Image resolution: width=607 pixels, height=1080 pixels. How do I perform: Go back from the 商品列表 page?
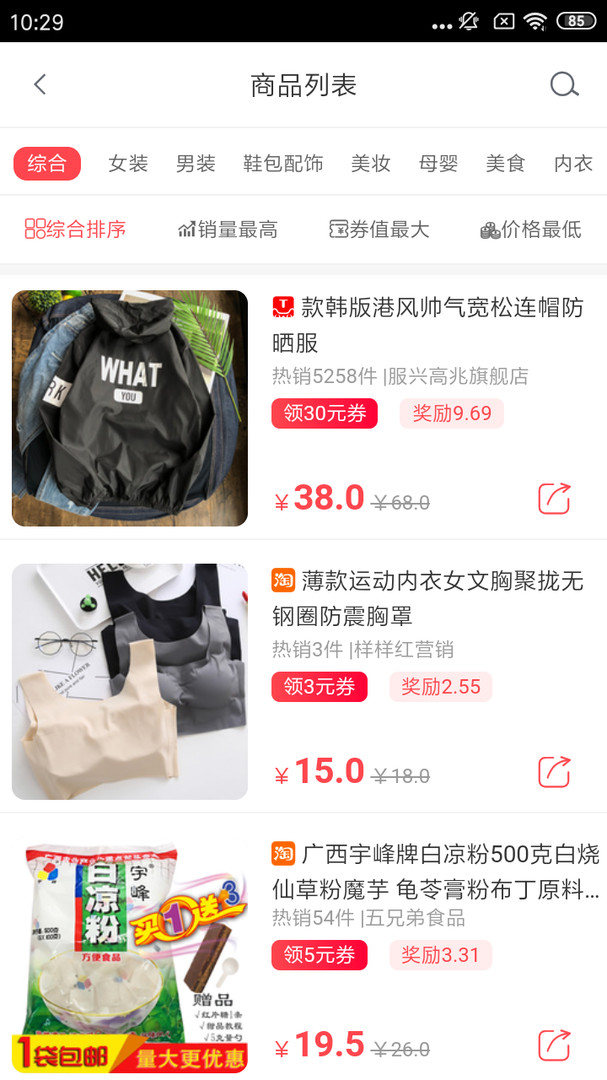40,85
